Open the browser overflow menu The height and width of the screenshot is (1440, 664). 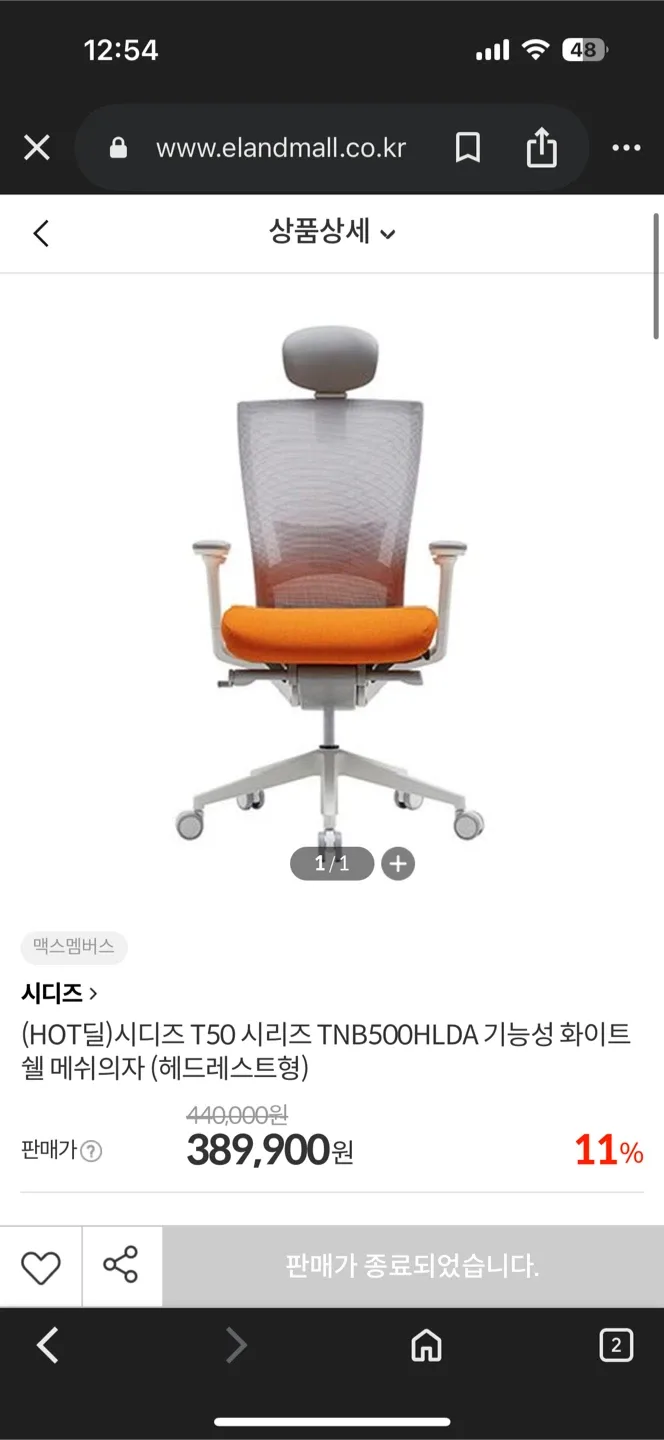pyautogui.click(x=626, y=149)
